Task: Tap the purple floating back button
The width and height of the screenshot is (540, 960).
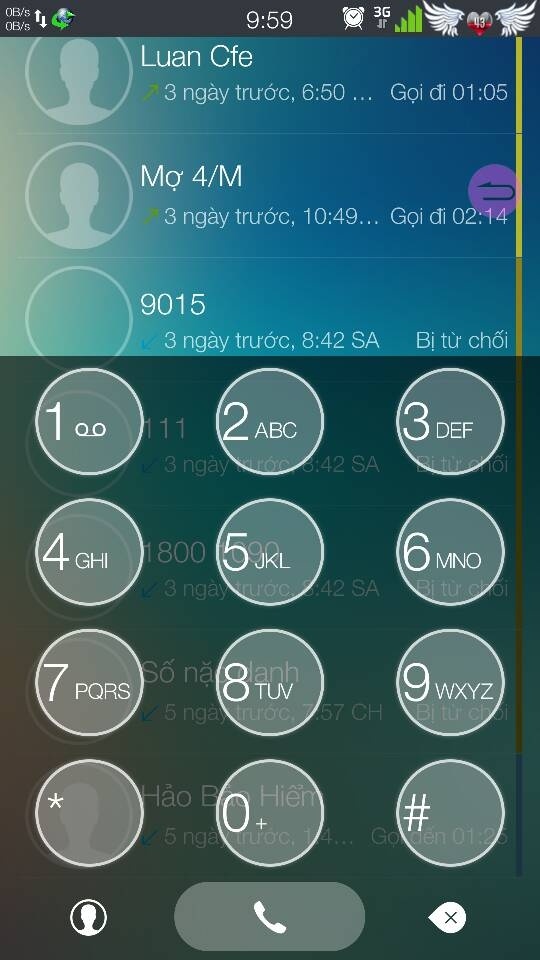Action: tap(493, 191)
